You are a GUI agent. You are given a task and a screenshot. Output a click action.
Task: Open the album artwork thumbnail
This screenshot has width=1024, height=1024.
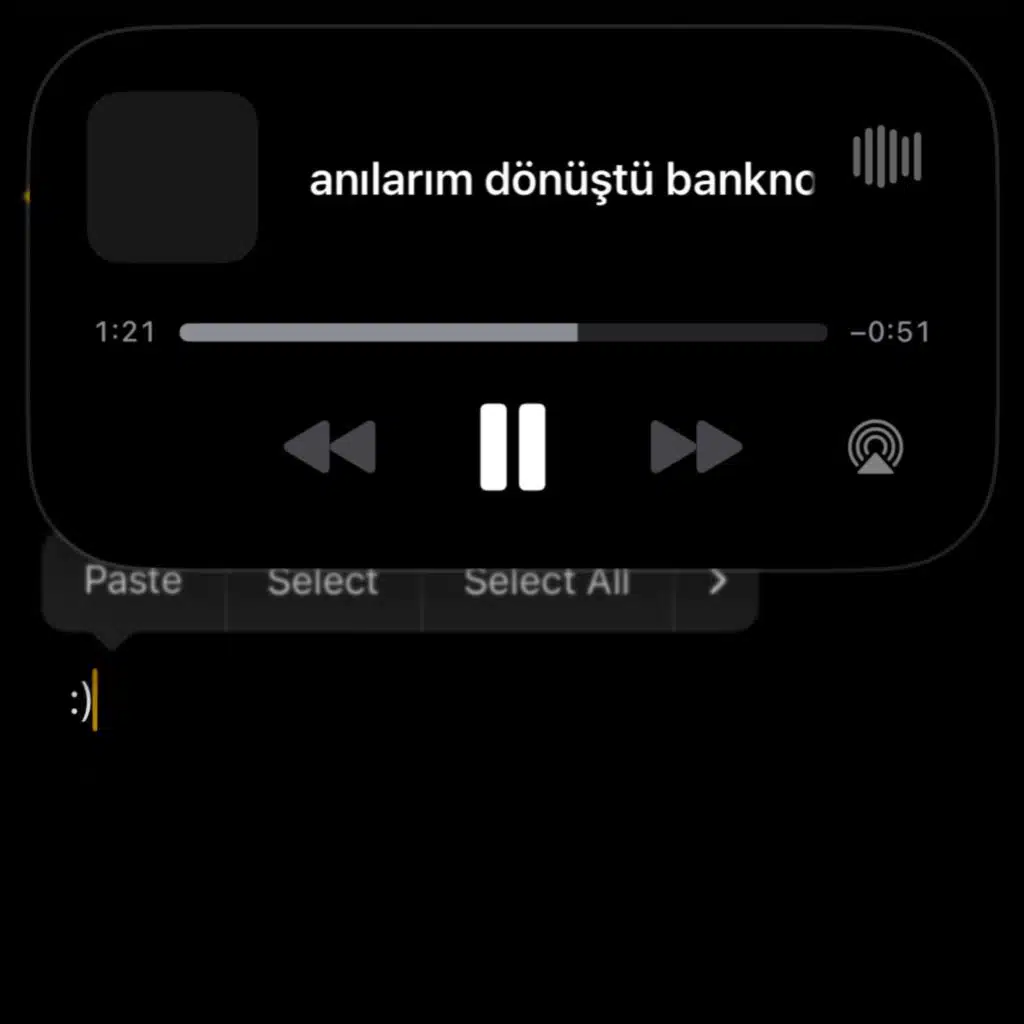click(172, 177)
